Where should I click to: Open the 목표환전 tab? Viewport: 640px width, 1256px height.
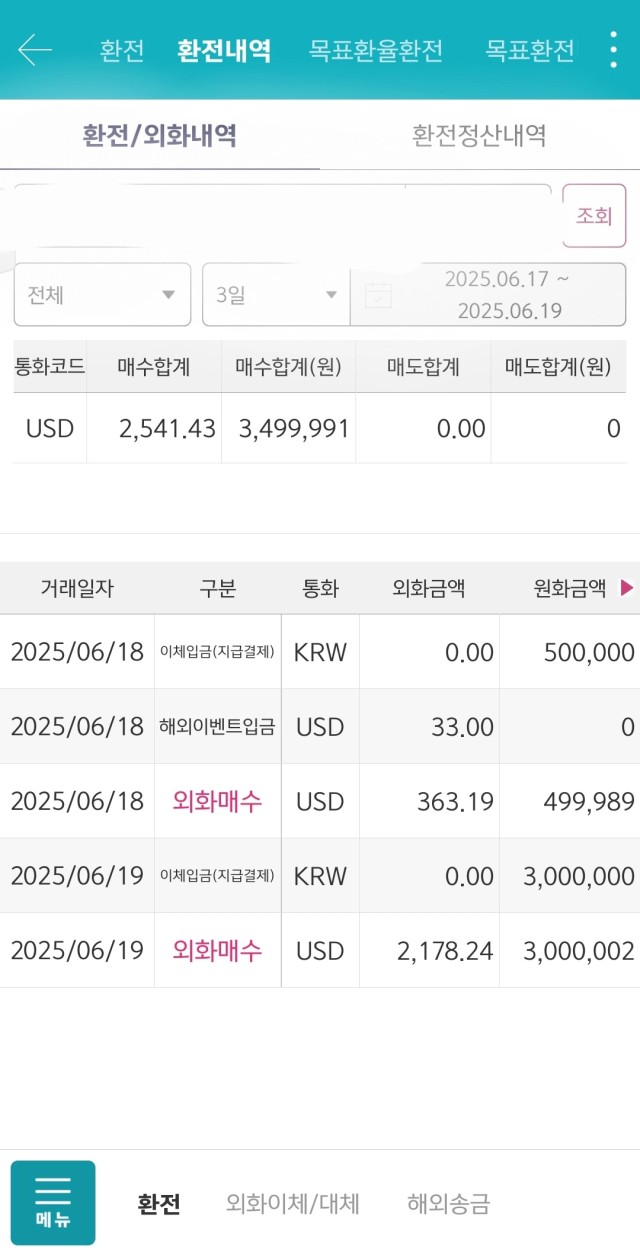(530, 50)
